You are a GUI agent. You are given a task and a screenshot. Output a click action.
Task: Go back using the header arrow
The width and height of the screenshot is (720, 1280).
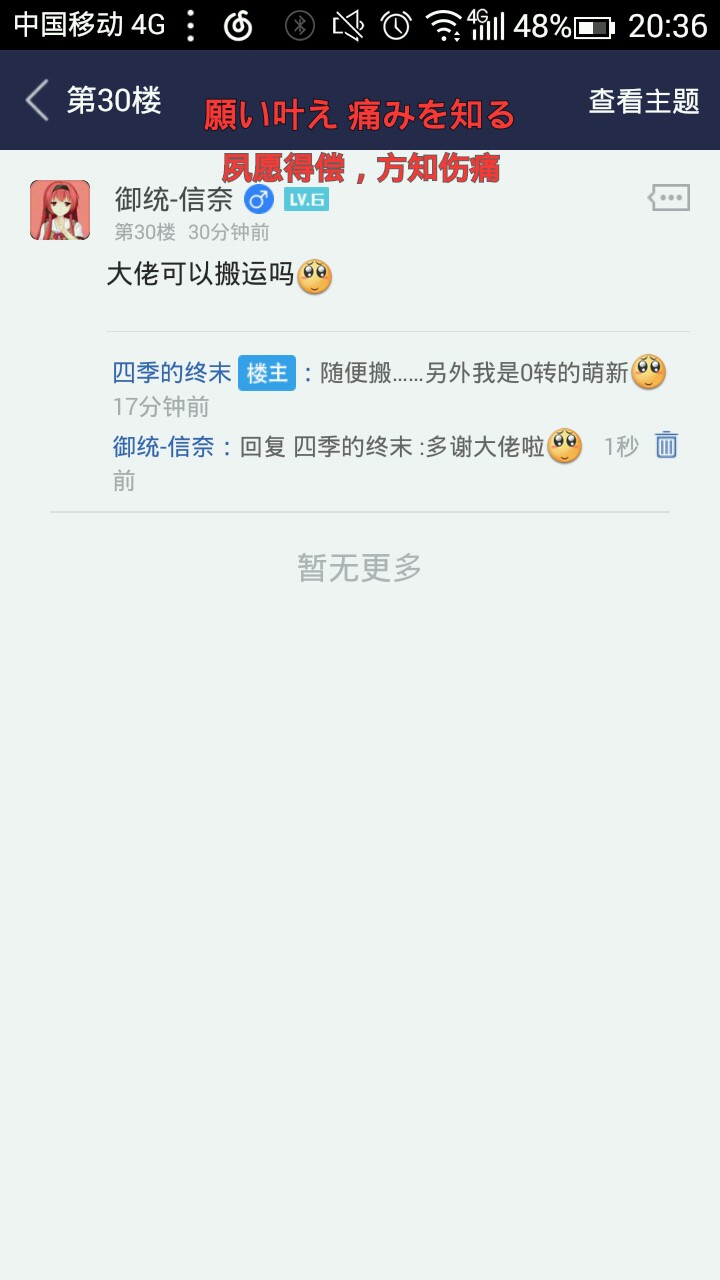coord(38,101)
